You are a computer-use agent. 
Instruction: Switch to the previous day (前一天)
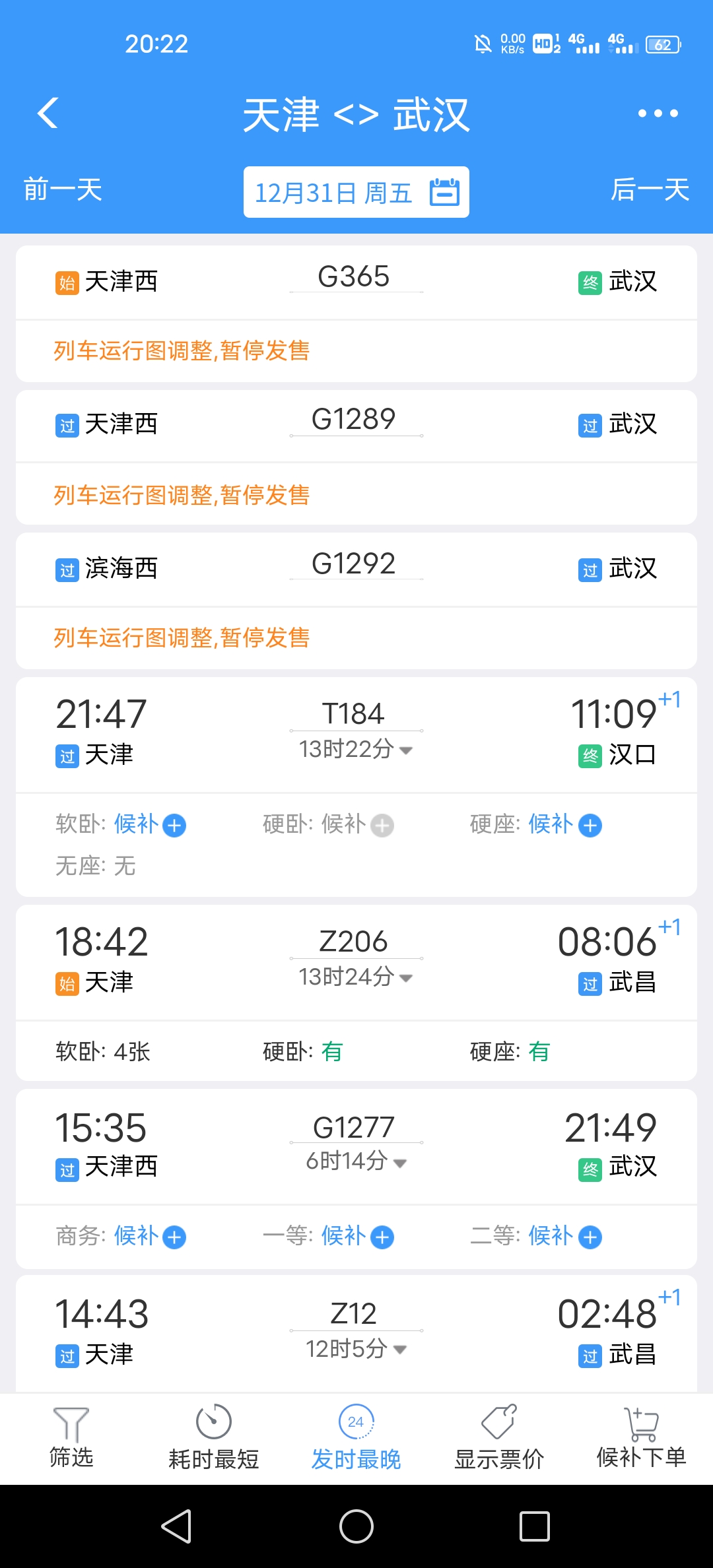63,190
